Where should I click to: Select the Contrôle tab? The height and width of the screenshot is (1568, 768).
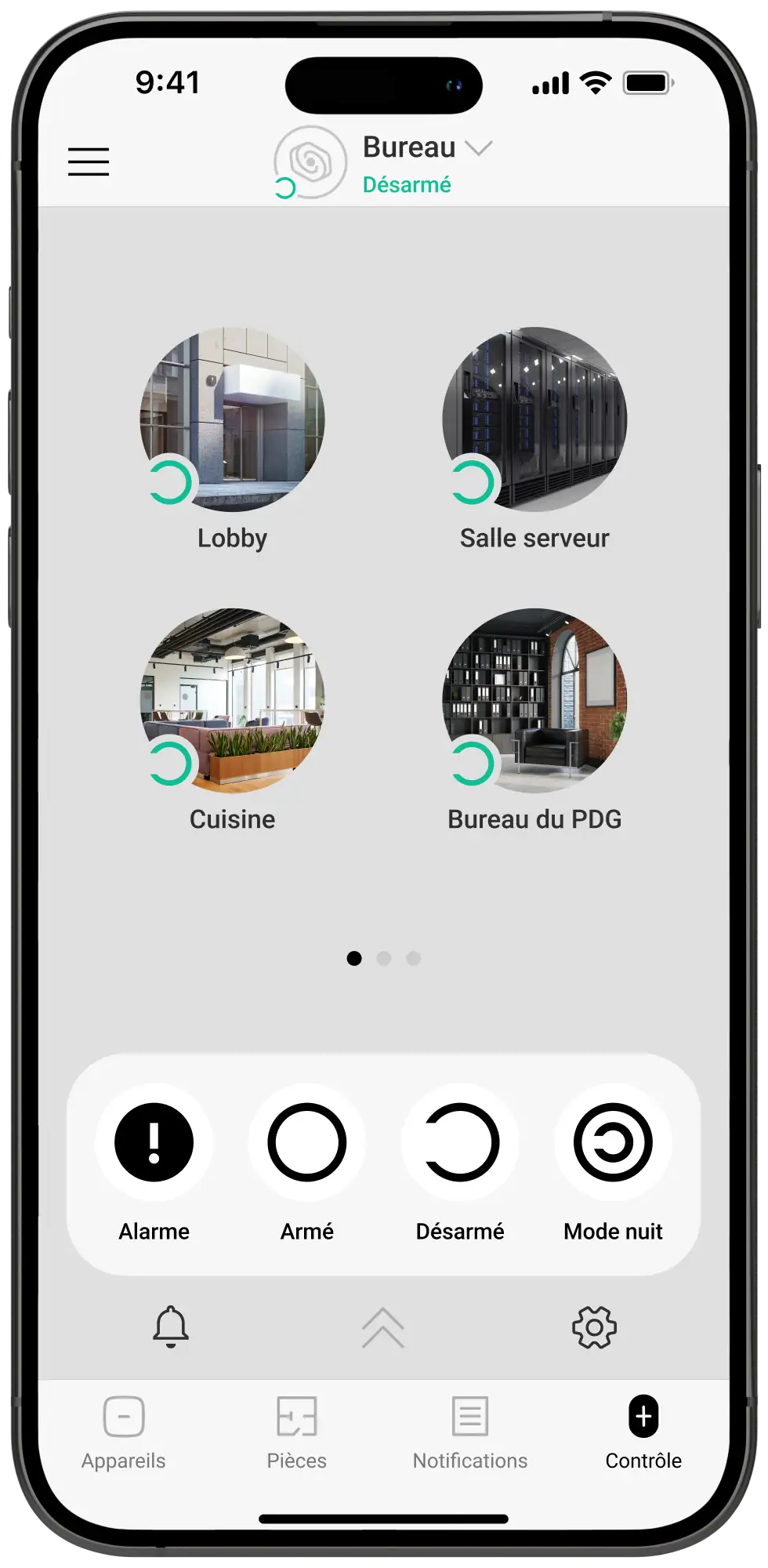643,1432
